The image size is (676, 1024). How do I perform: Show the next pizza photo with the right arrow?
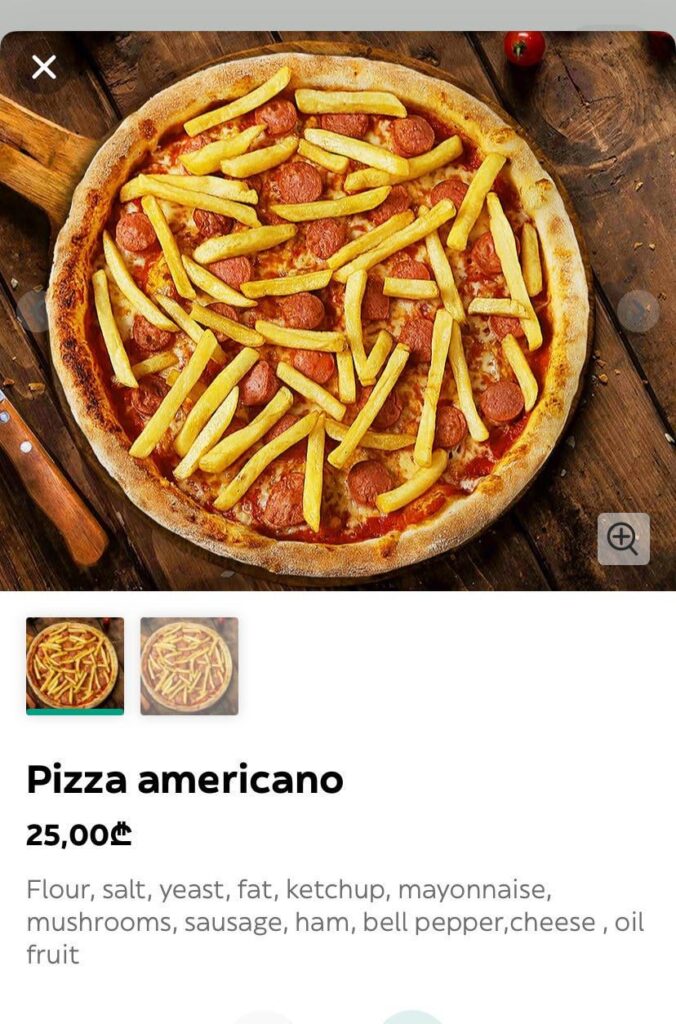coord(637,311)
